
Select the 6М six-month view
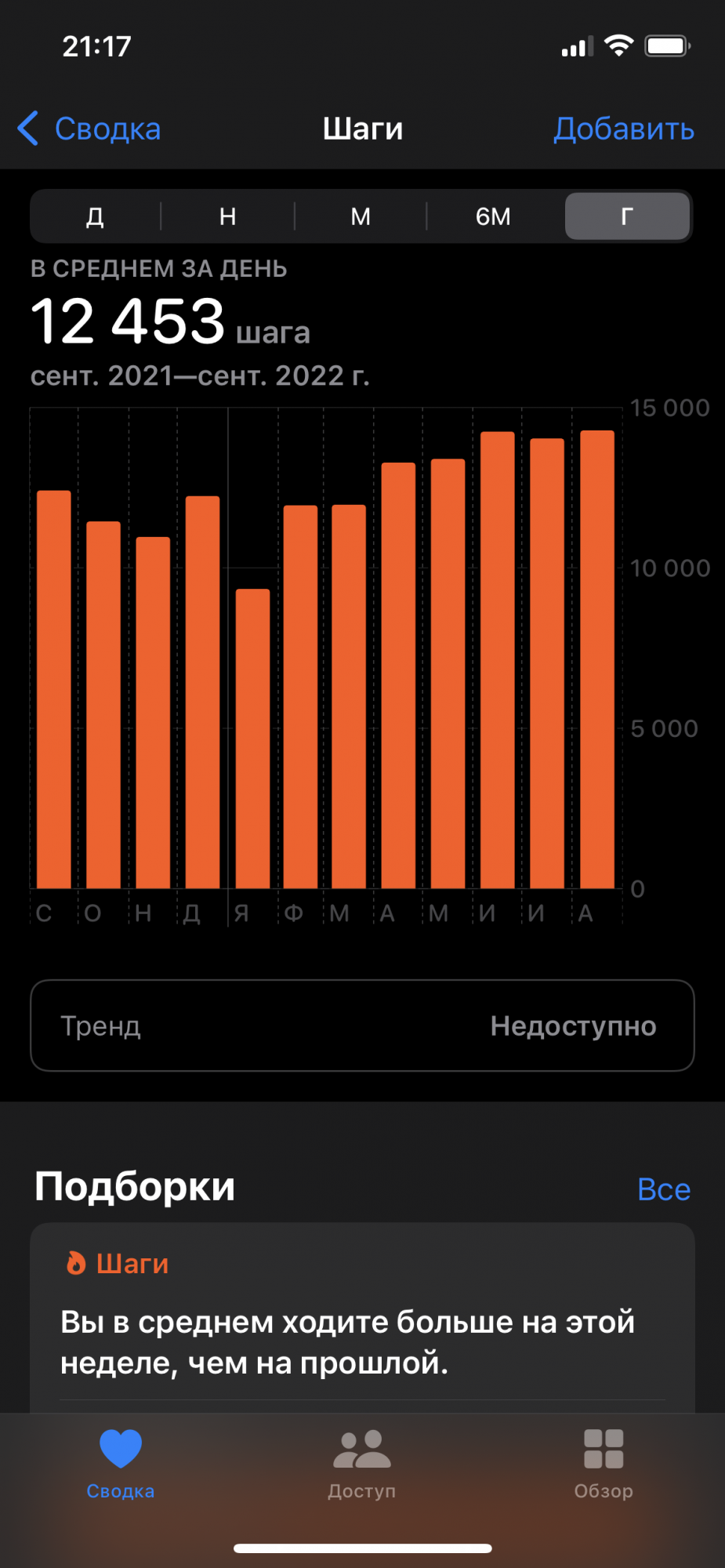(493, 216)
